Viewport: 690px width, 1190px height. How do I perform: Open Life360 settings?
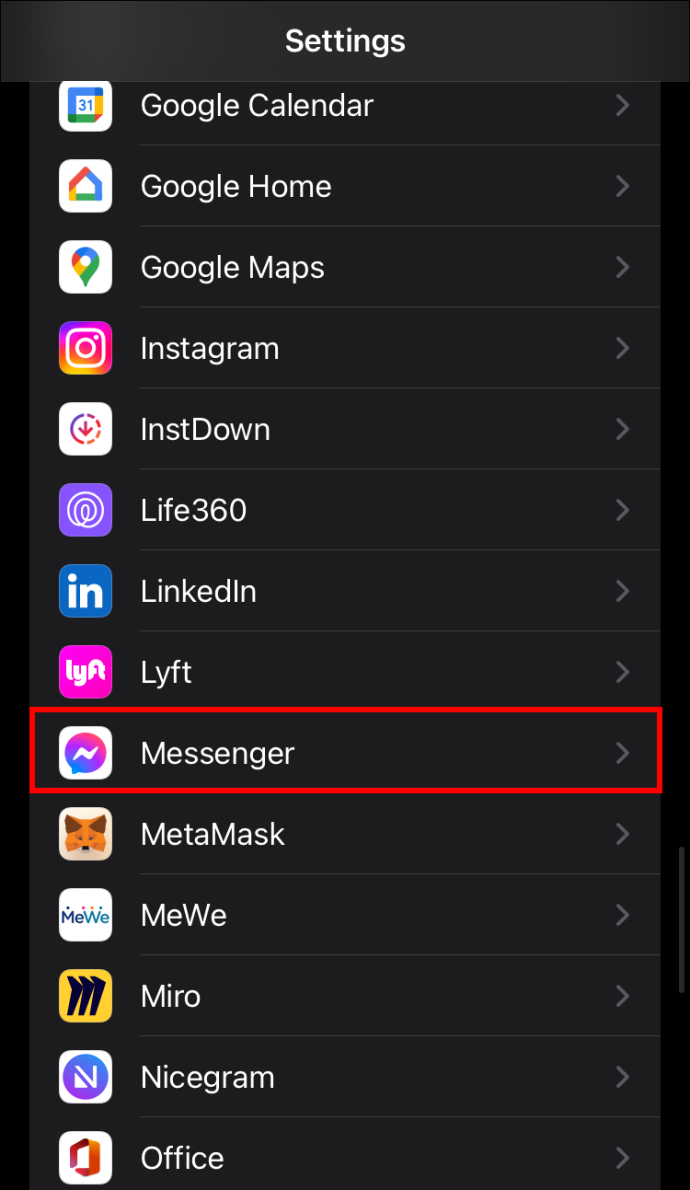coord(345,510)
